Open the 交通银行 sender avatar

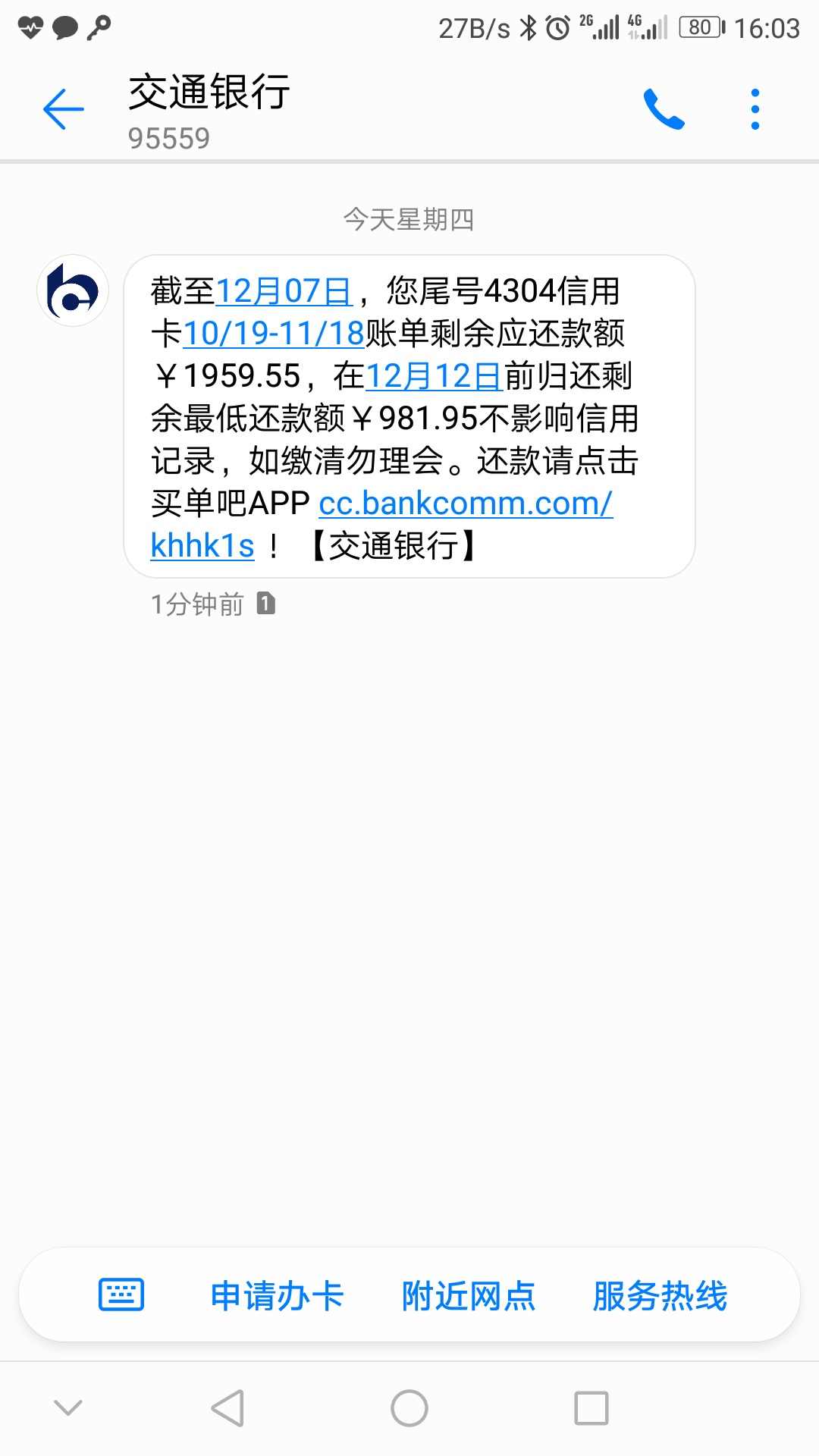[x=73, y=291]
